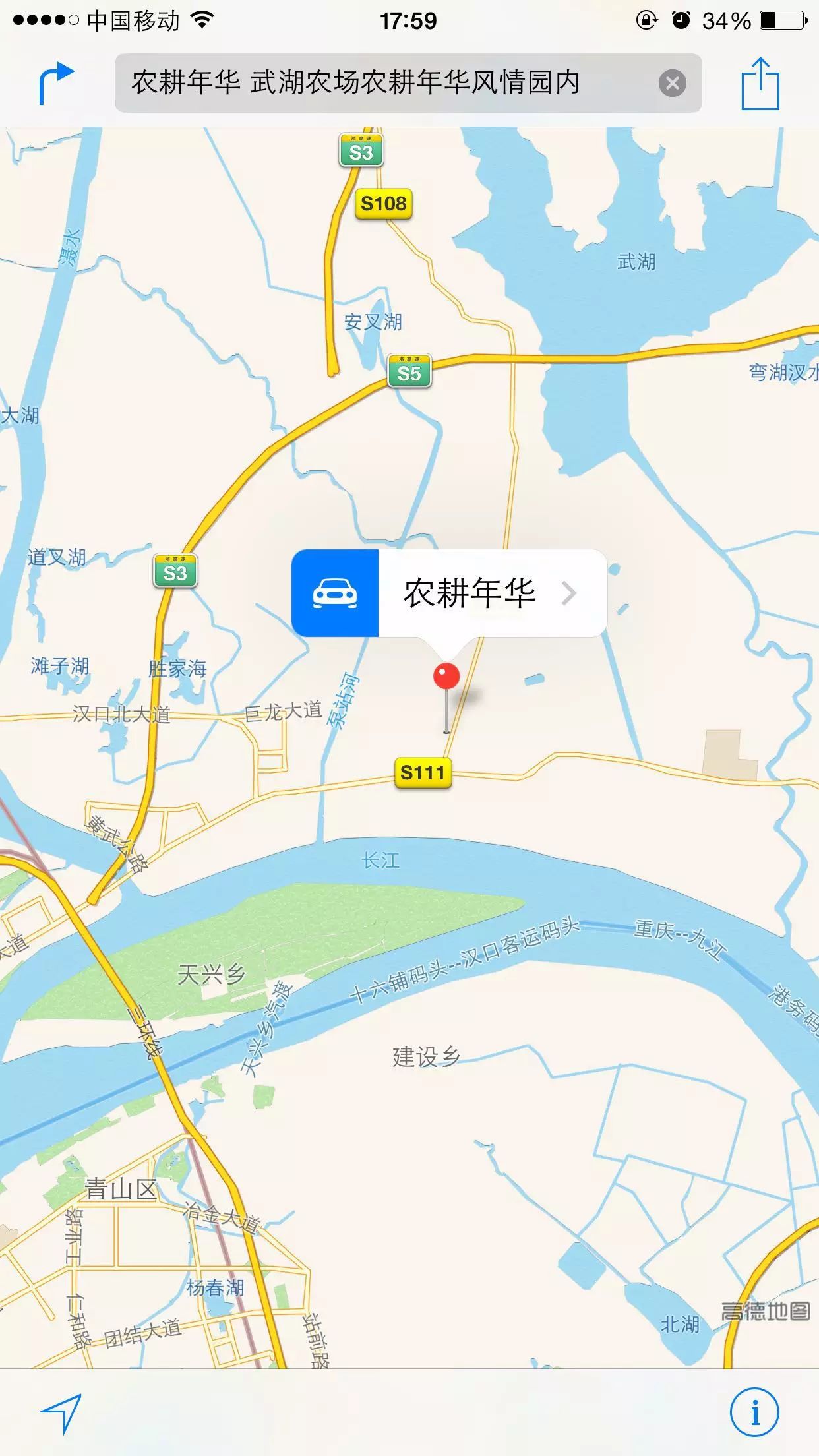Open directions with the turn arrow icon
Viewport: 819px width, 1456px height.
tap(57, 83)
